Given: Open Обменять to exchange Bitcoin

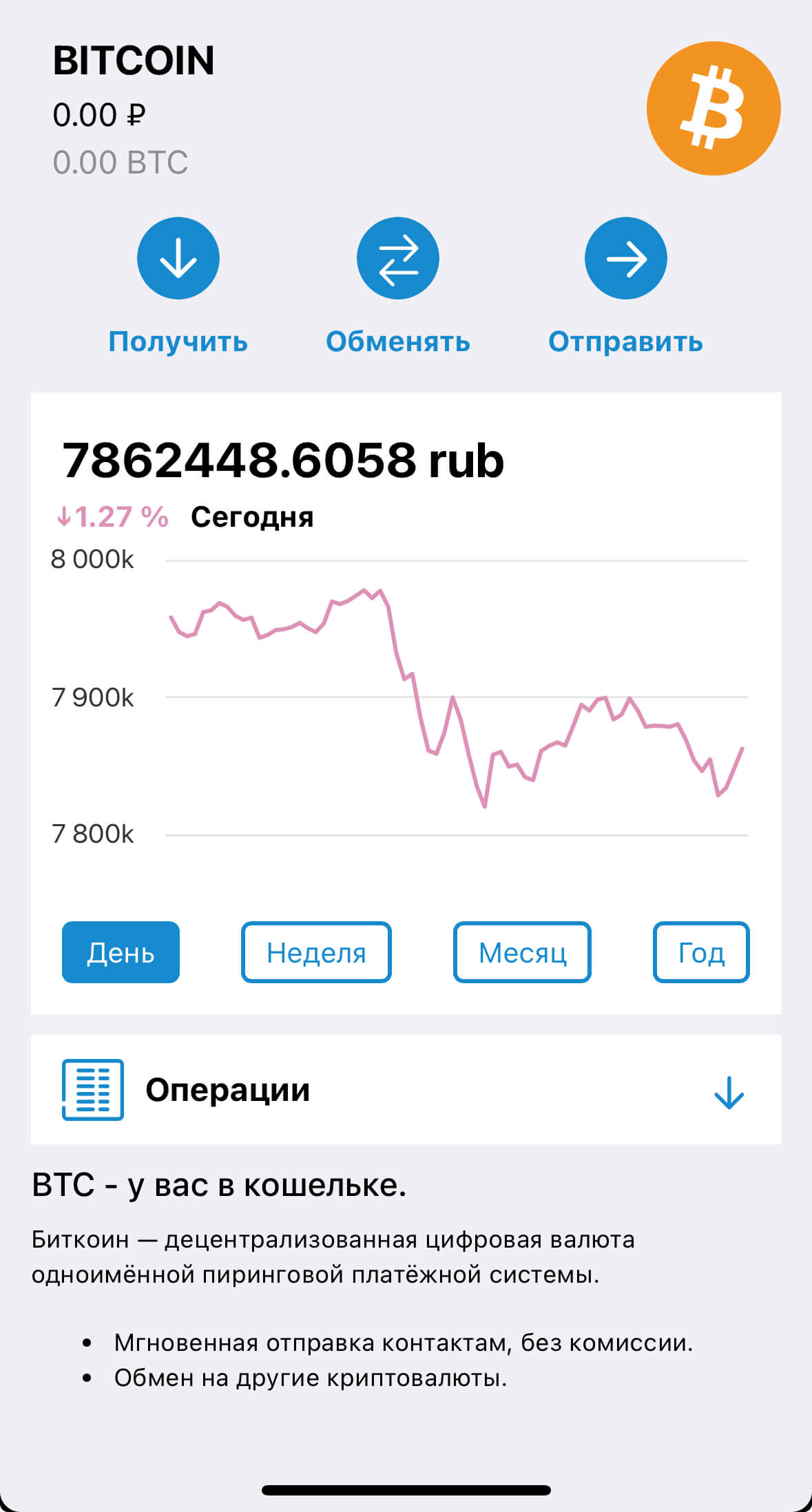Looking at the screenshot, I should [398, 258].
